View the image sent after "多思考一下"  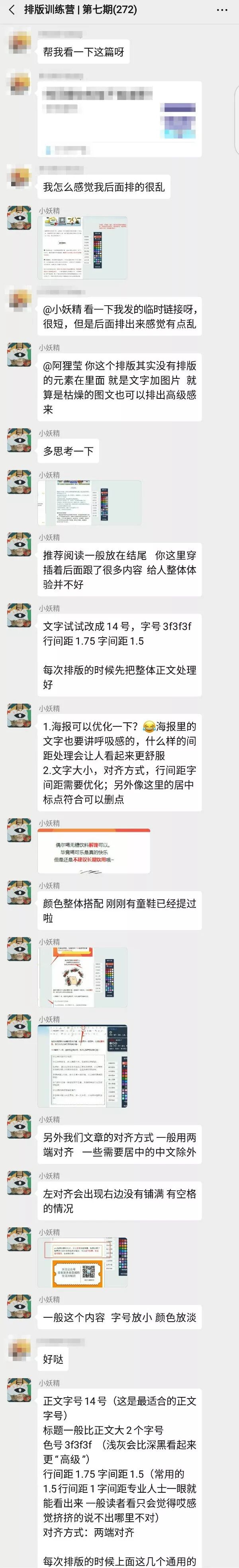pos(90,503)
